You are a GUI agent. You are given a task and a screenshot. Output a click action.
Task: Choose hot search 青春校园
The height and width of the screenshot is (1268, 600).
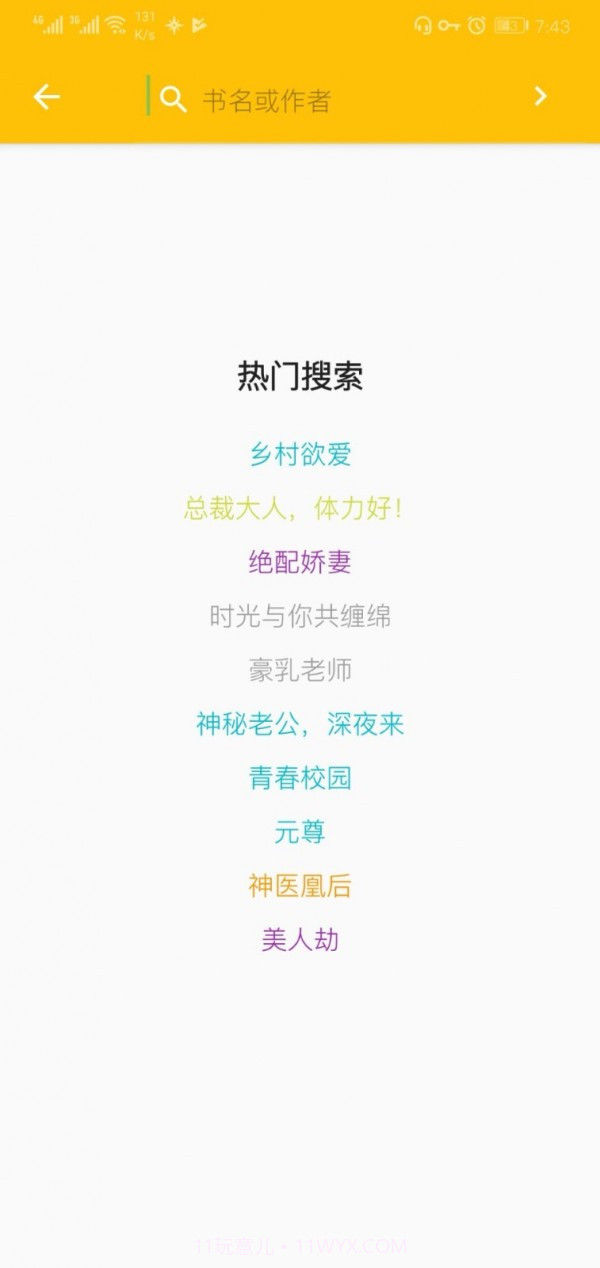tap(300, 778)
